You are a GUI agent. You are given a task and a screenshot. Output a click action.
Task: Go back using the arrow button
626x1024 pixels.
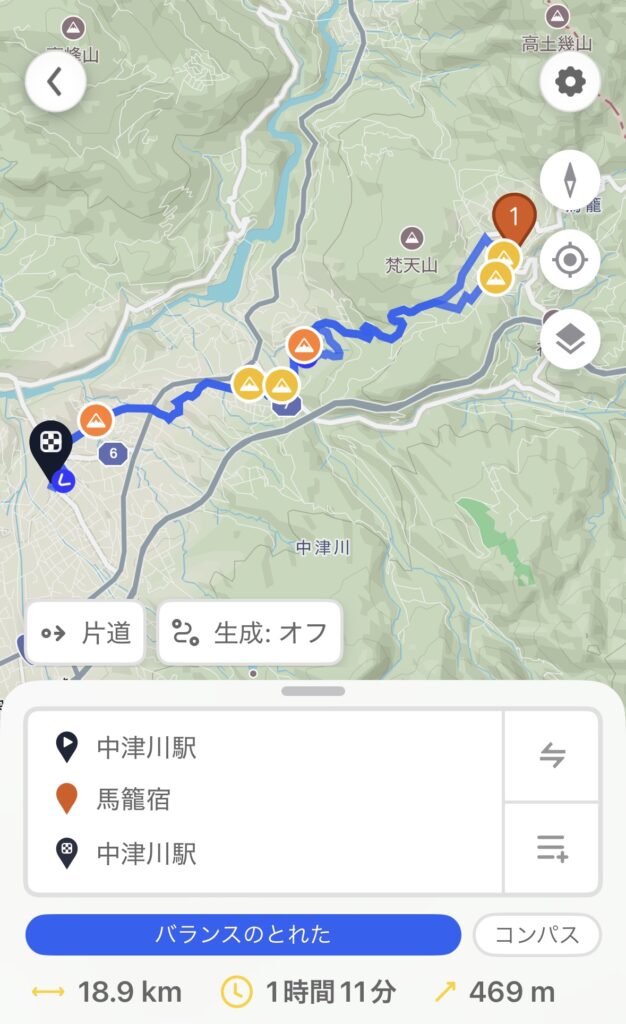[56, 82]
